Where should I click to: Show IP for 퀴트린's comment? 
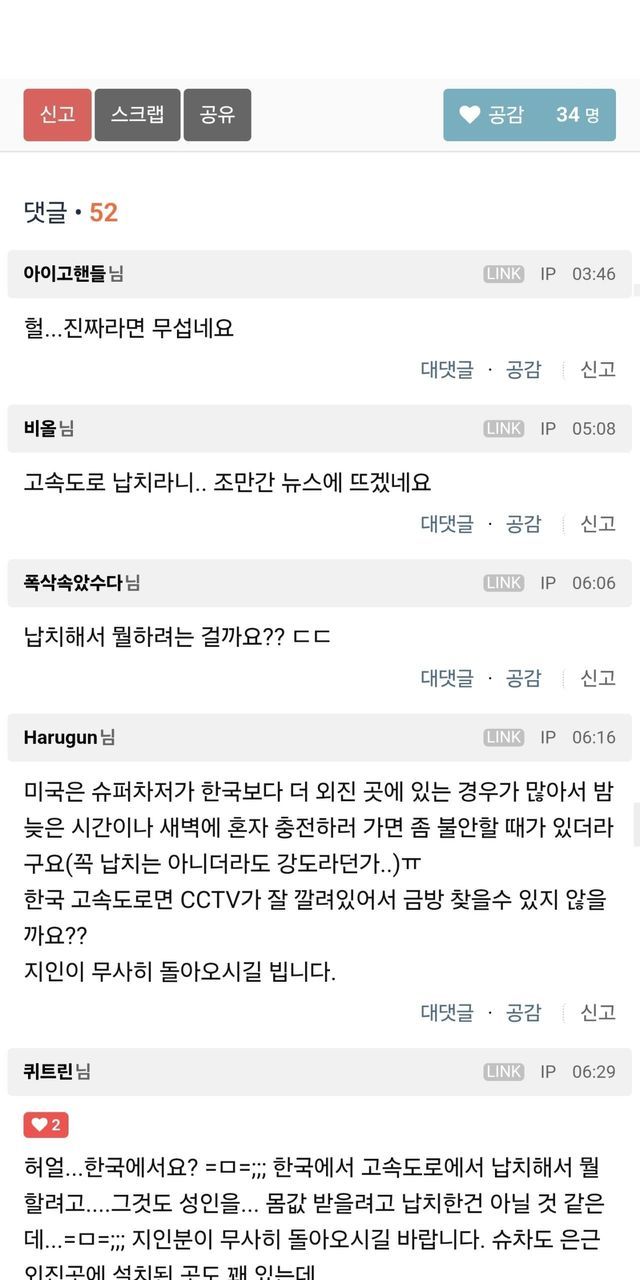click(x=548, y=1071)
